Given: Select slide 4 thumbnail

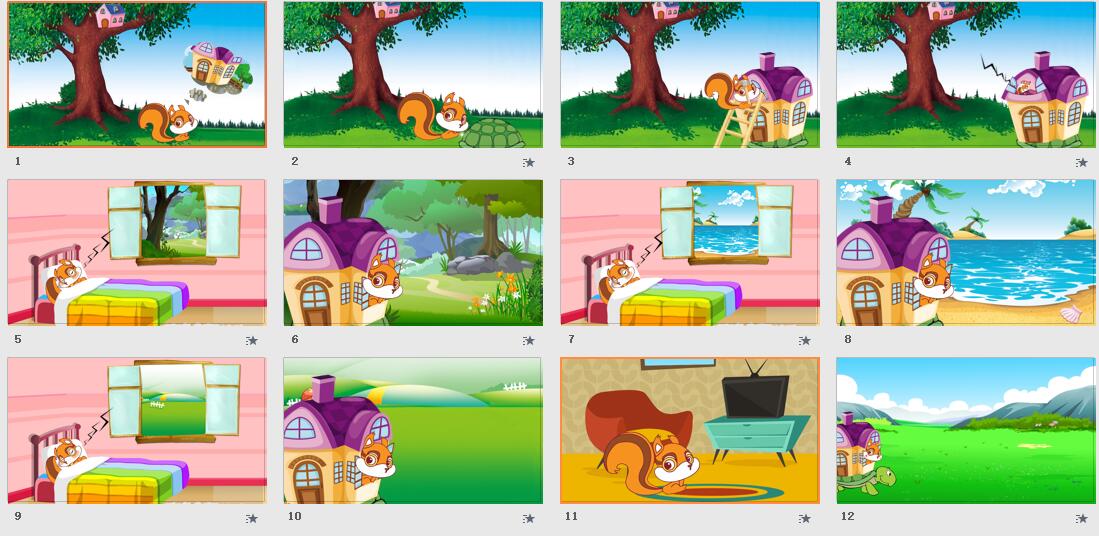Looking at the screenshot, I should click(966, 75).
